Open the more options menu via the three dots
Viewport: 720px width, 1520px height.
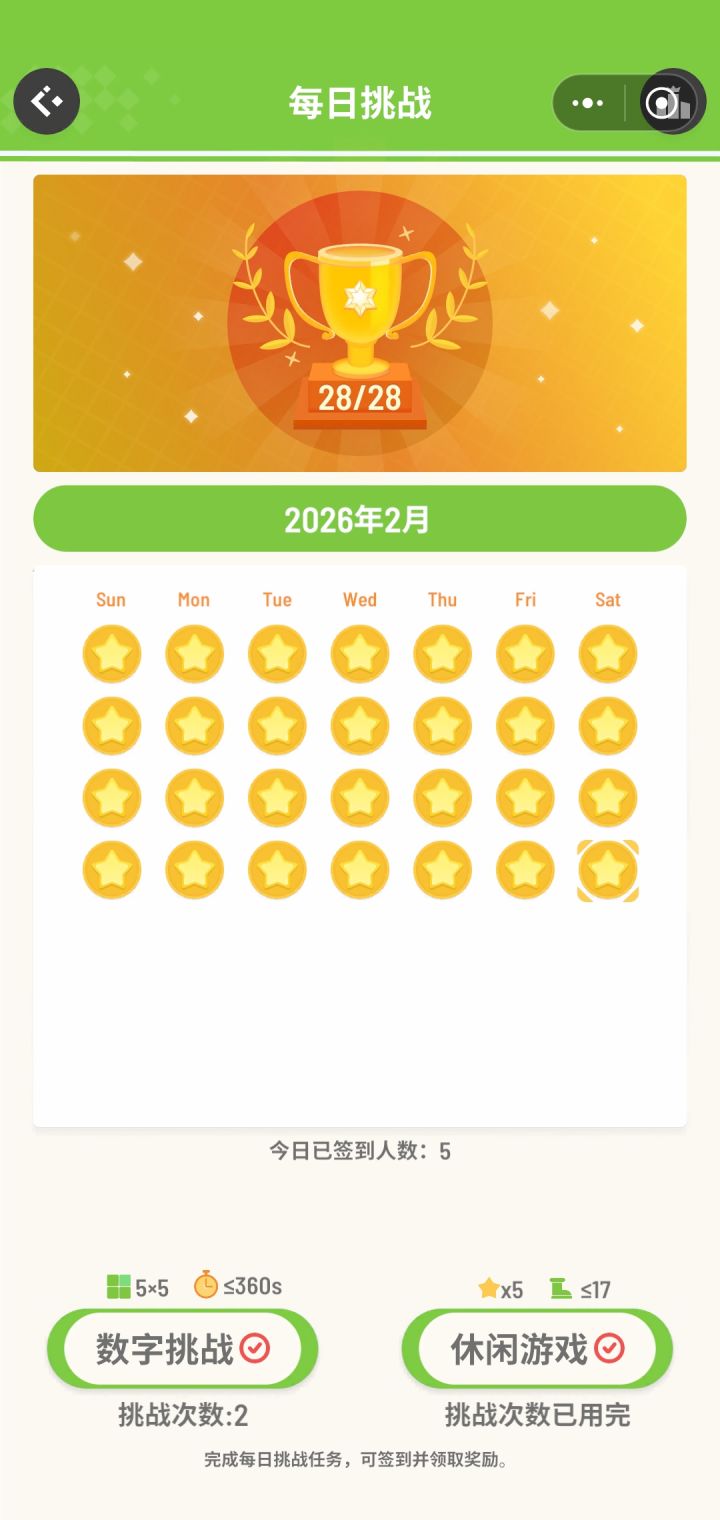pos(586,101)
